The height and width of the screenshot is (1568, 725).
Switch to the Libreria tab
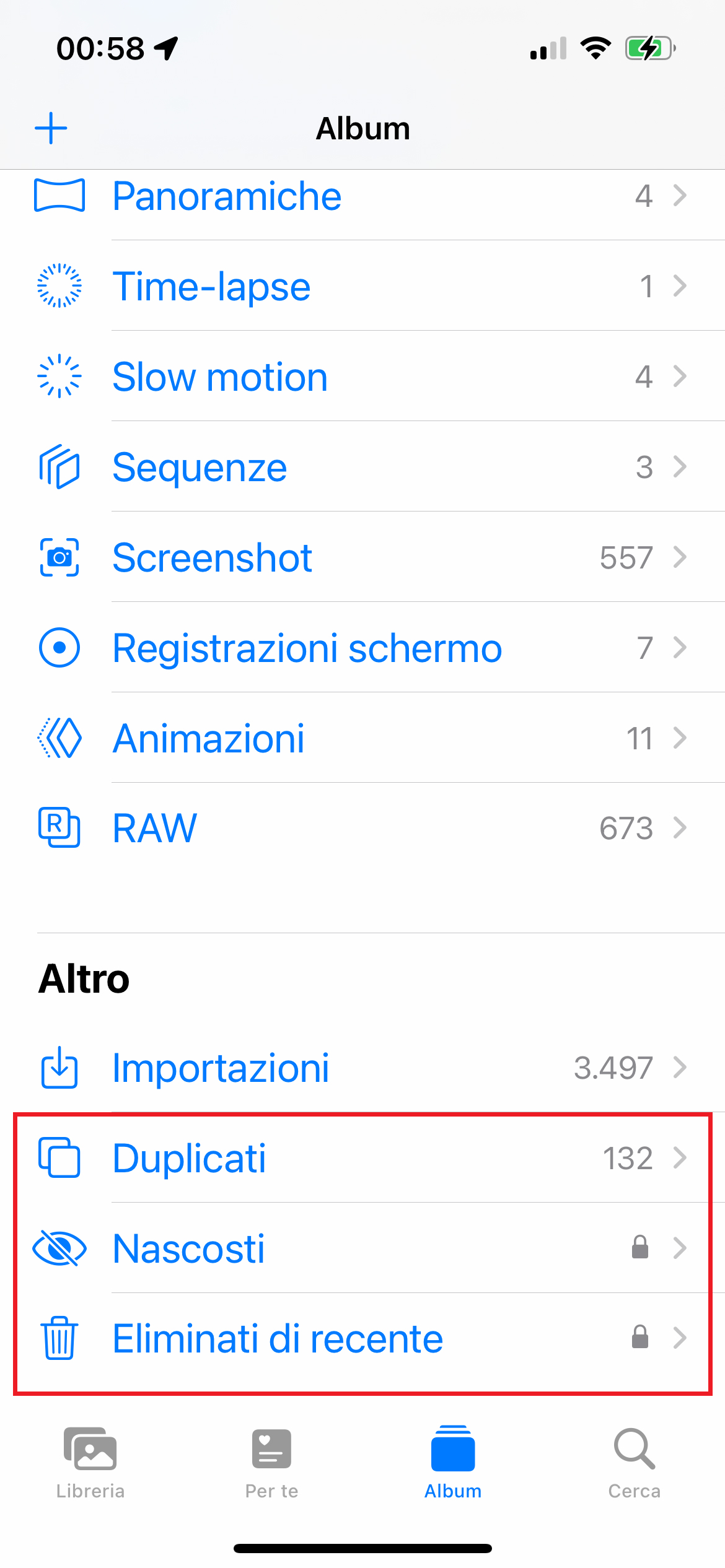coord(90,1463)
